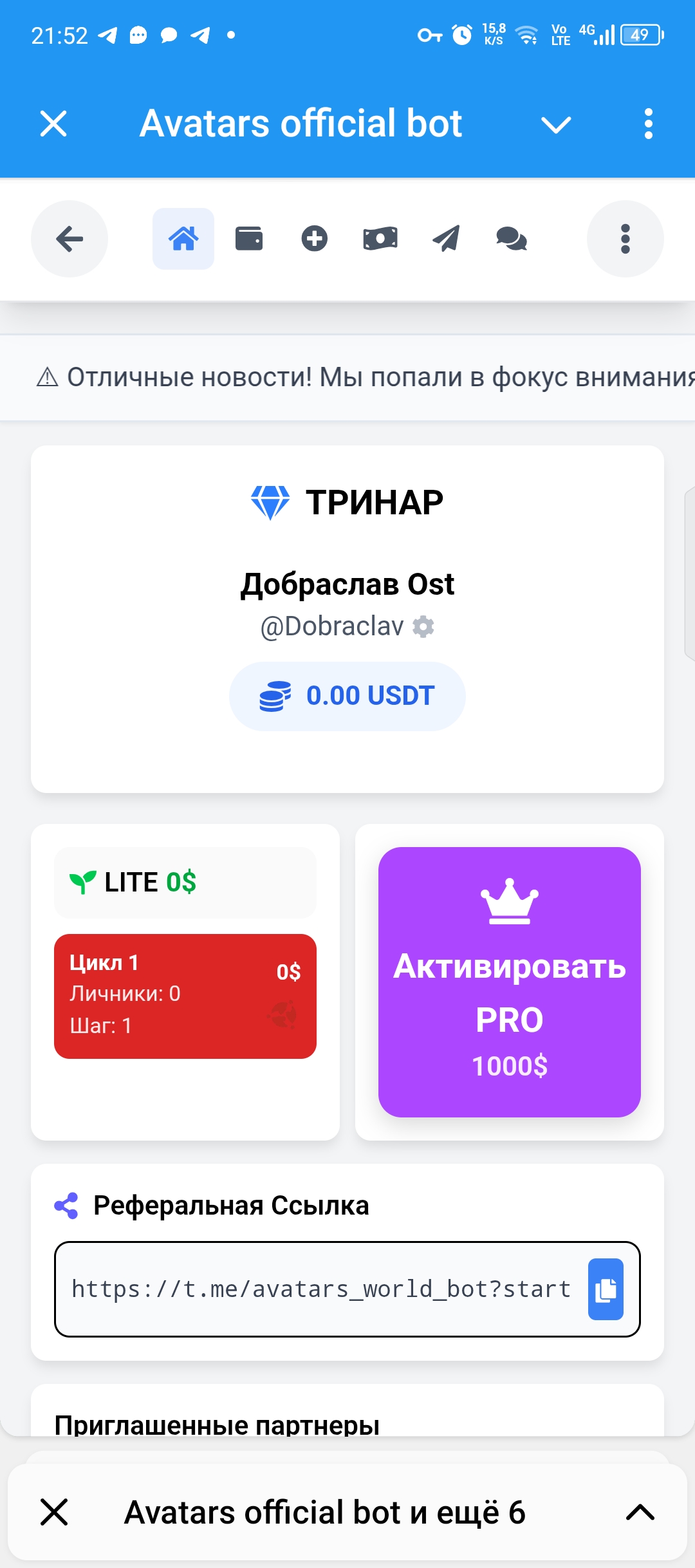Viewport: 695px width, 1568px height.
Task: Dismiss the bottom Avatars official bot bar
Action: point(54,1512)
